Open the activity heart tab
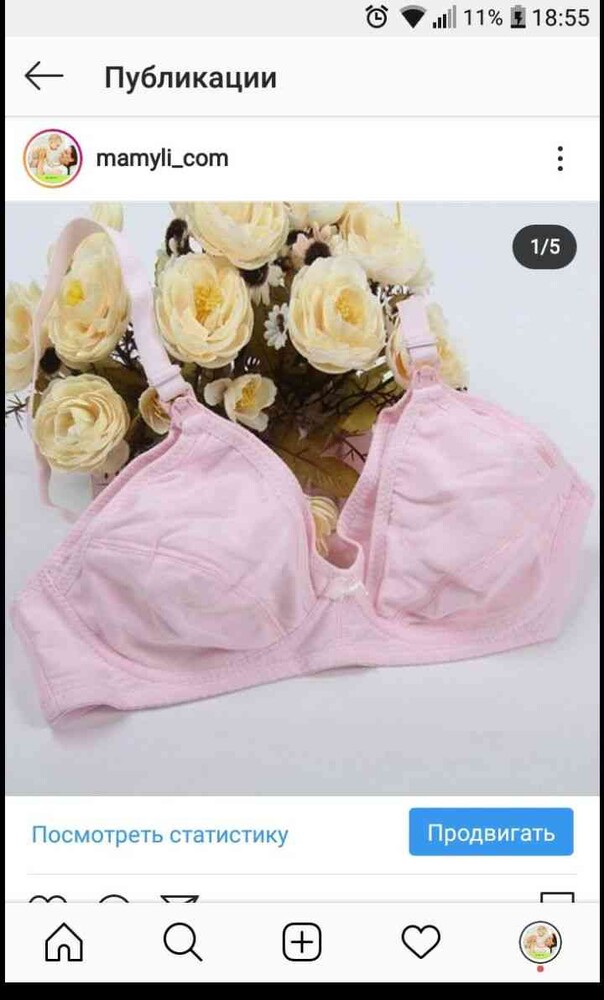604x1000 pixels. point(420,942)
